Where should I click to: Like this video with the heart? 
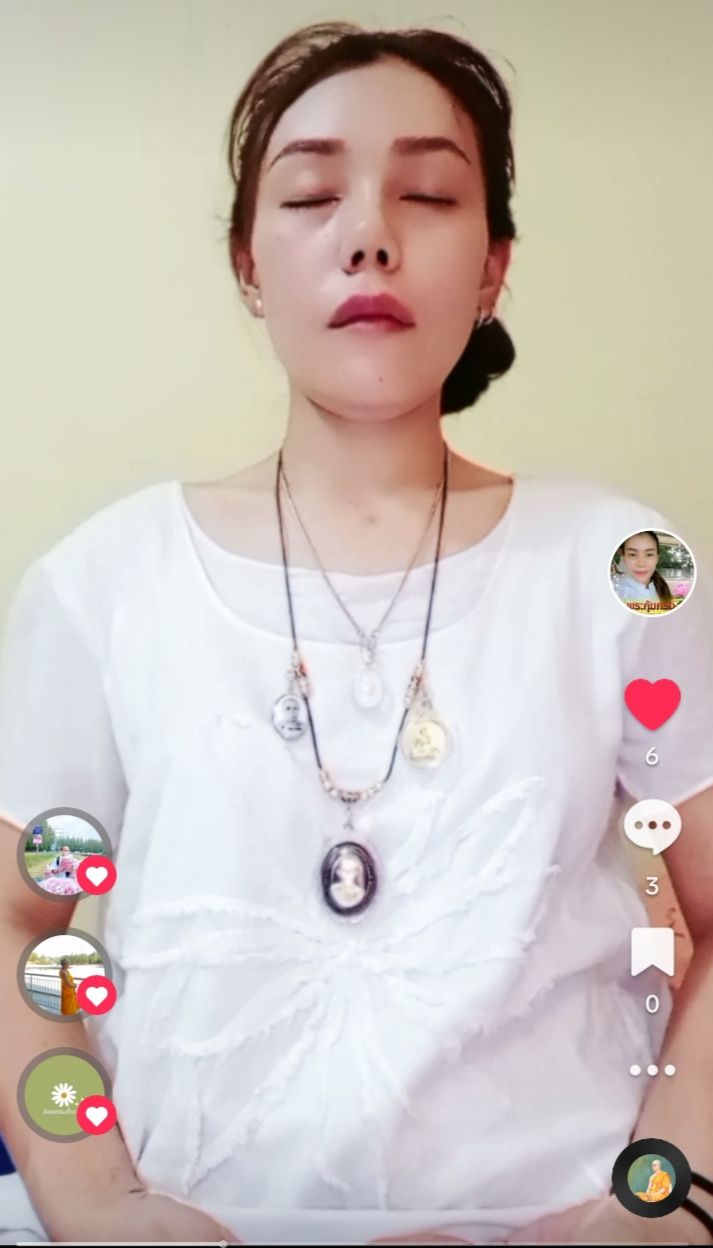point(652,704)
